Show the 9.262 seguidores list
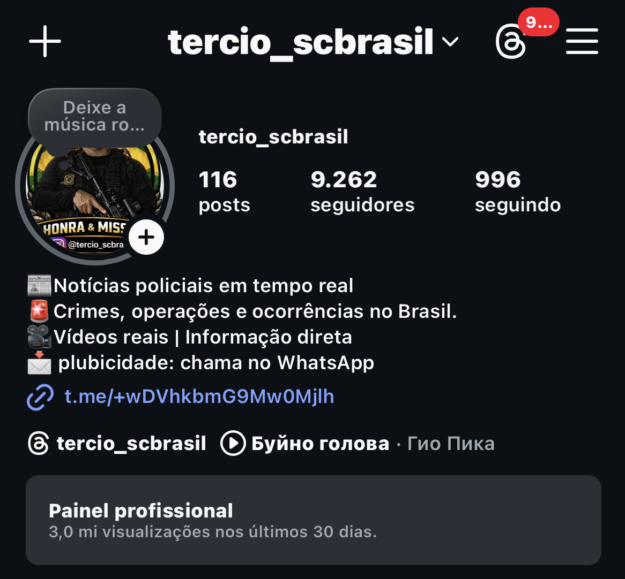 (x=361, y=192)
